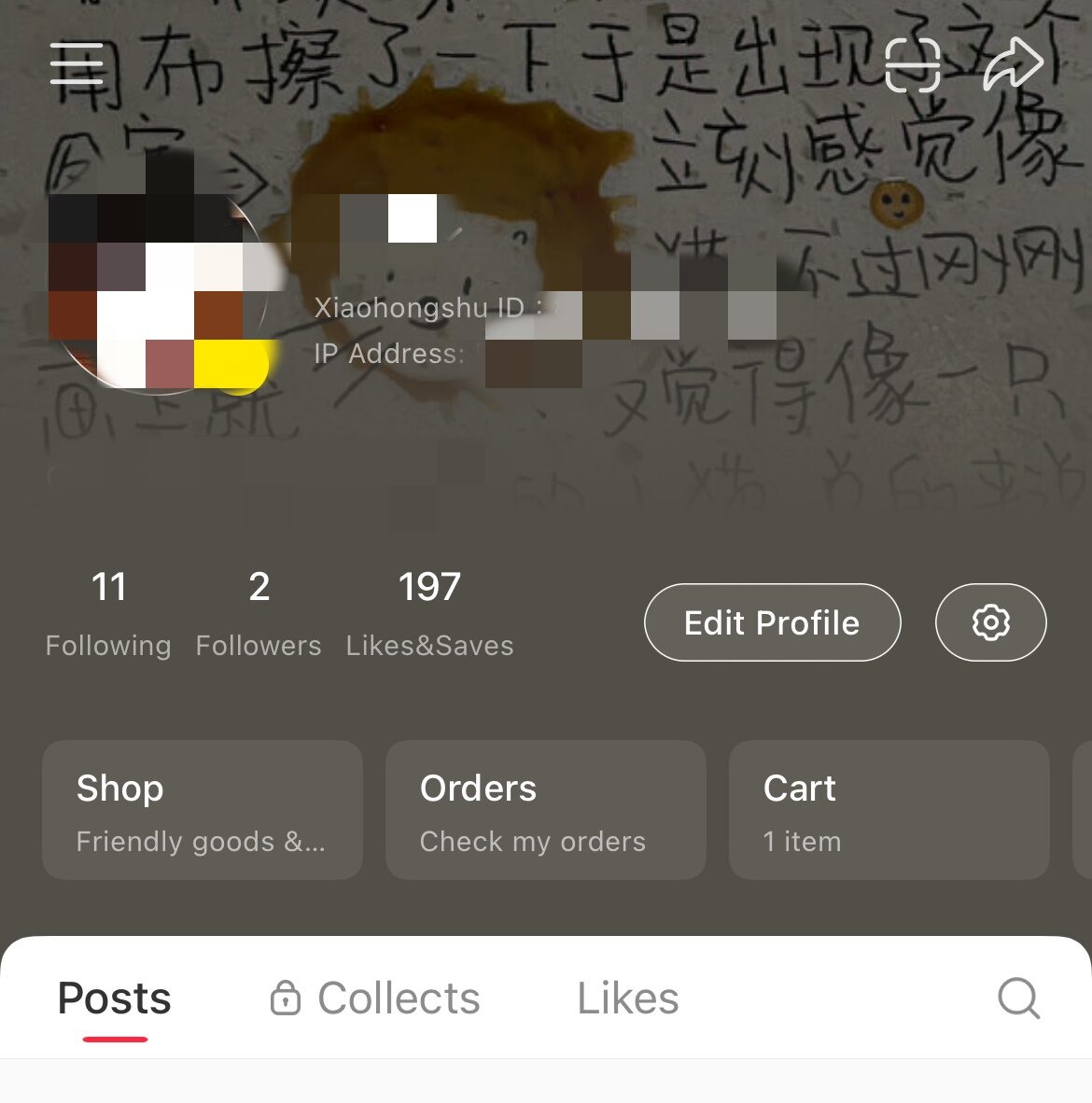The width and height of the screenshot is (1092, 1103).
Task: Open the hamburger drawer menu
Action: [77, 63]
